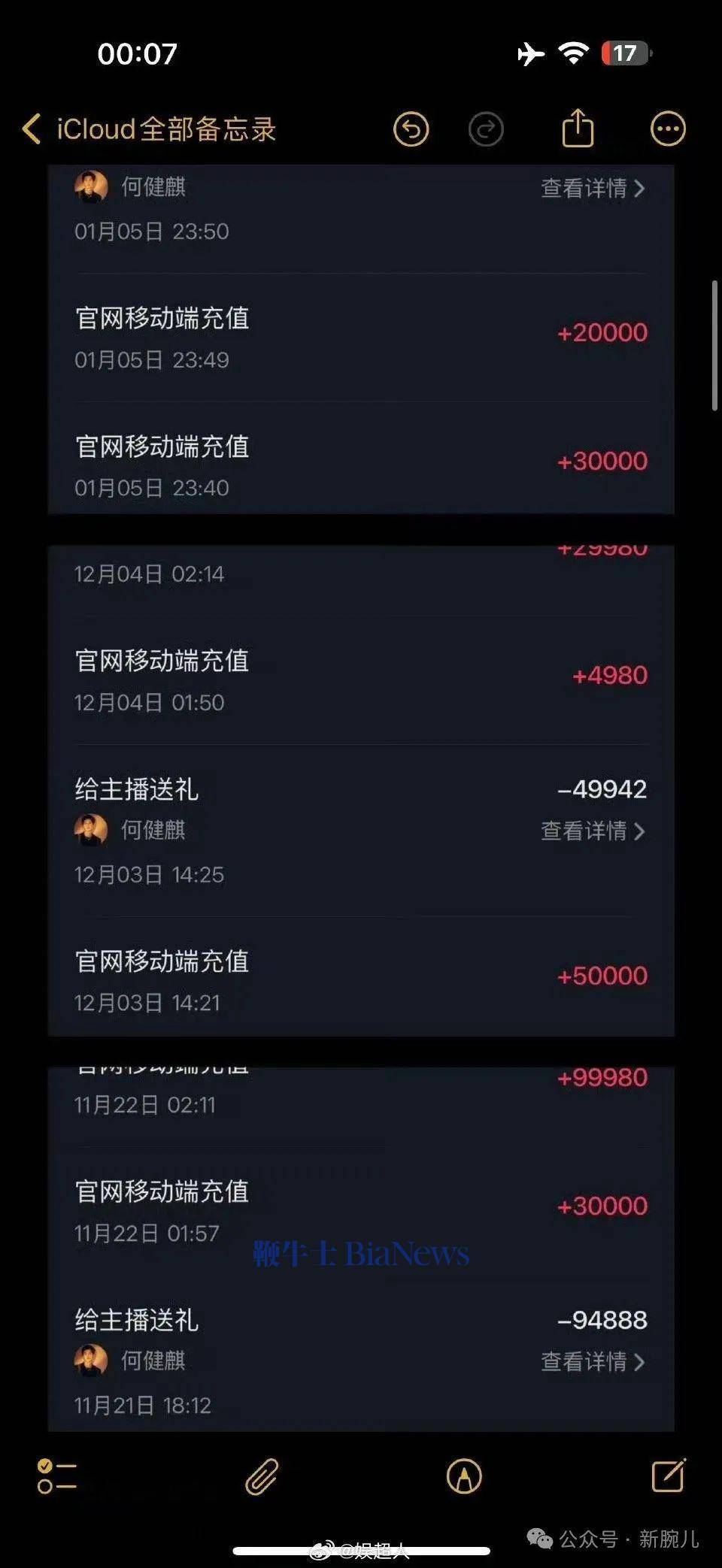
Task: Compose a new note
Action: (x=668, y=1475)
